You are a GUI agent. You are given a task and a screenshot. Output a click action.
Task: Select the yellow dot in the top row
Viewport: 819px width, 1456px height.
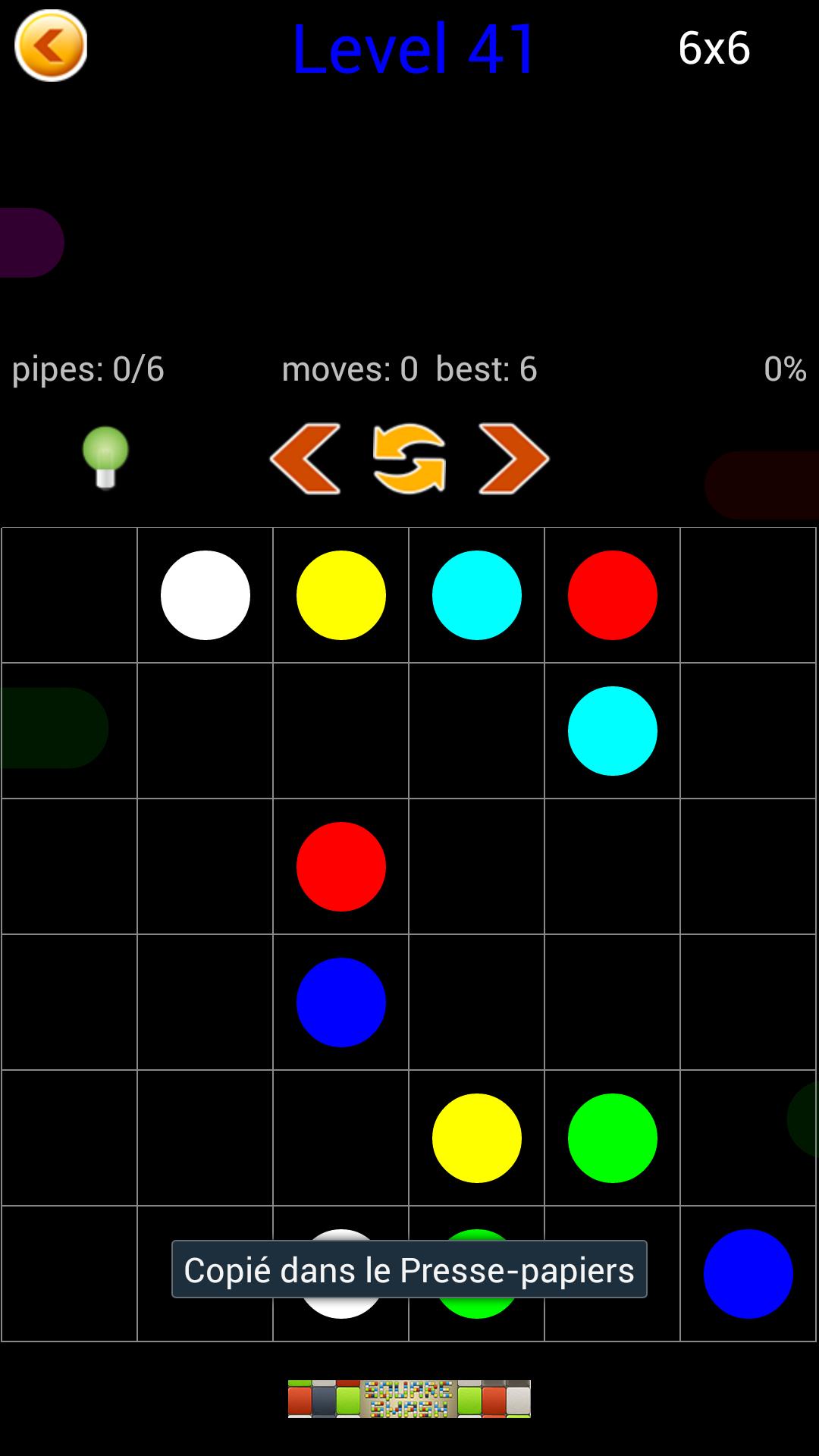tap(341, 595)
